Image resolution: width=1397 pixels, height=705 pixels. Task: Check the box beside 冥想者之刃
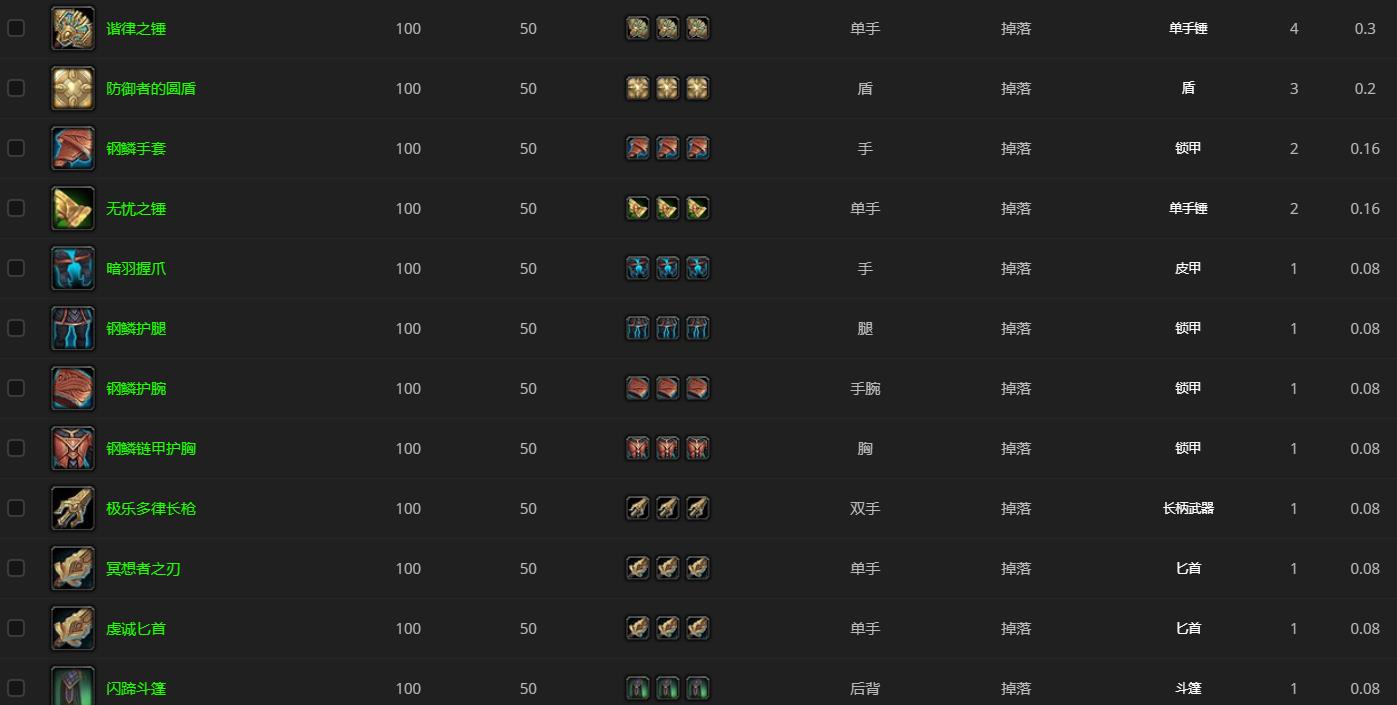(x=16, y=568)
